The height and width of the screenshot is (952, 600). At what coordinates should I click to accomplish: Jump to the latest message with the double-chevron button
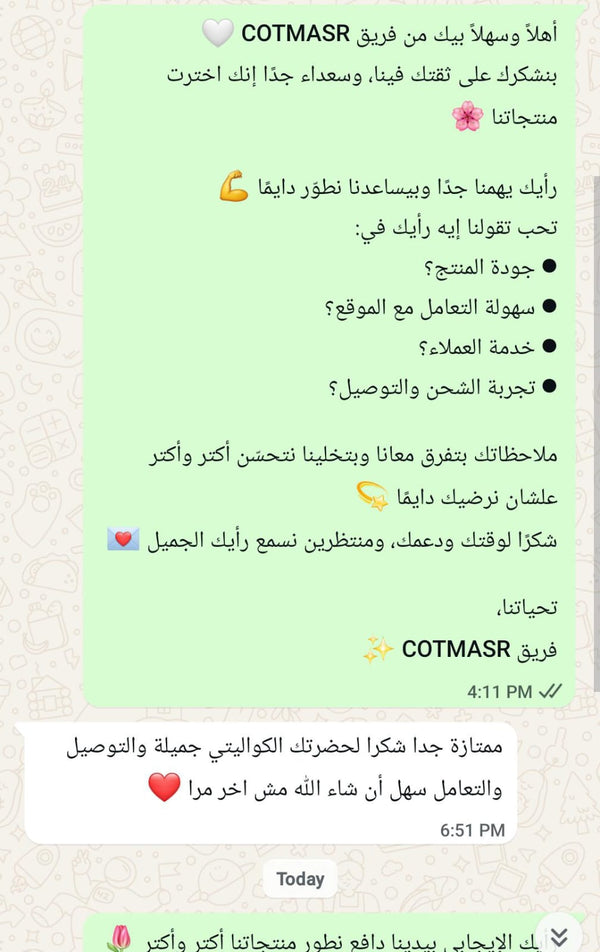pos(561,932)
